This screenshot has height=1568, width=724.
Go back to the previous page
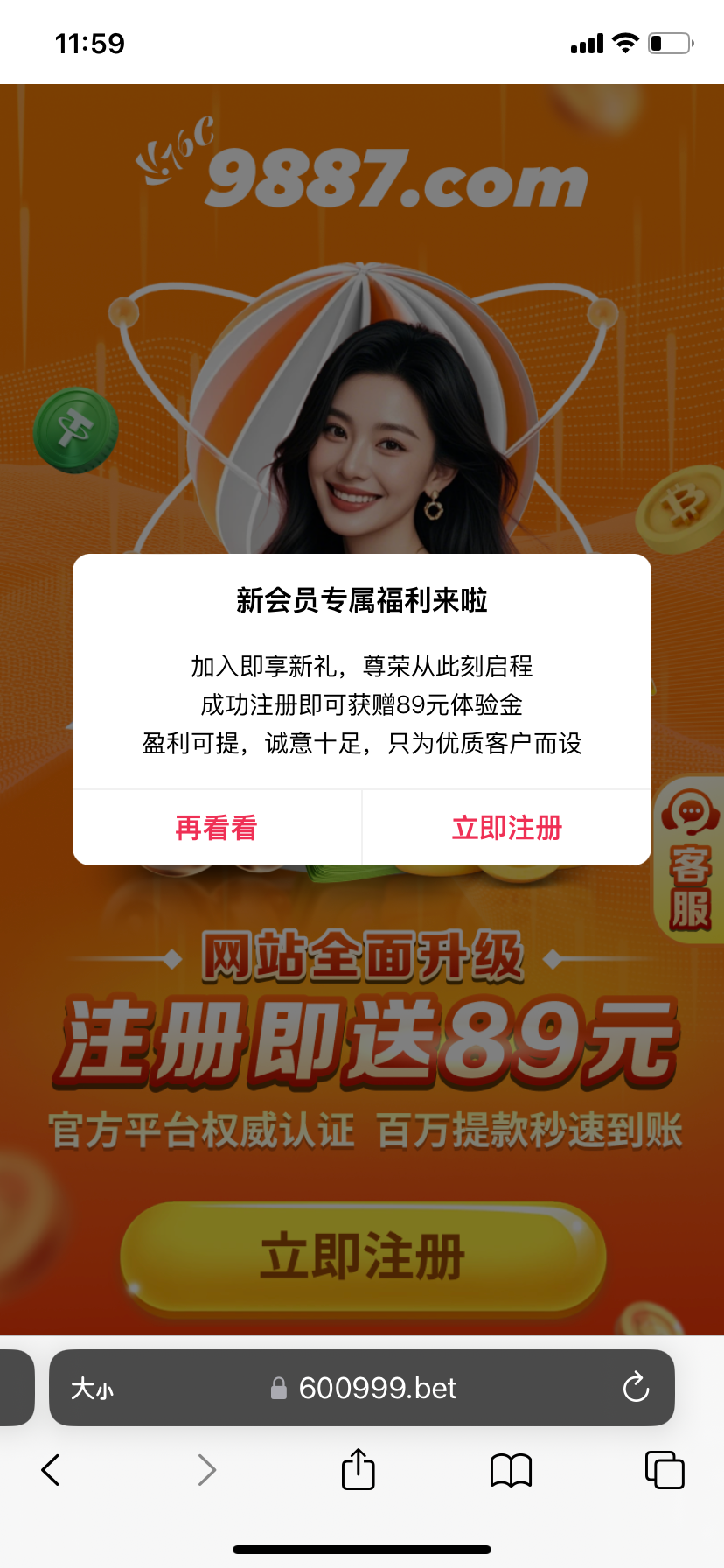pyautogui.click(x=51, y=1470)
